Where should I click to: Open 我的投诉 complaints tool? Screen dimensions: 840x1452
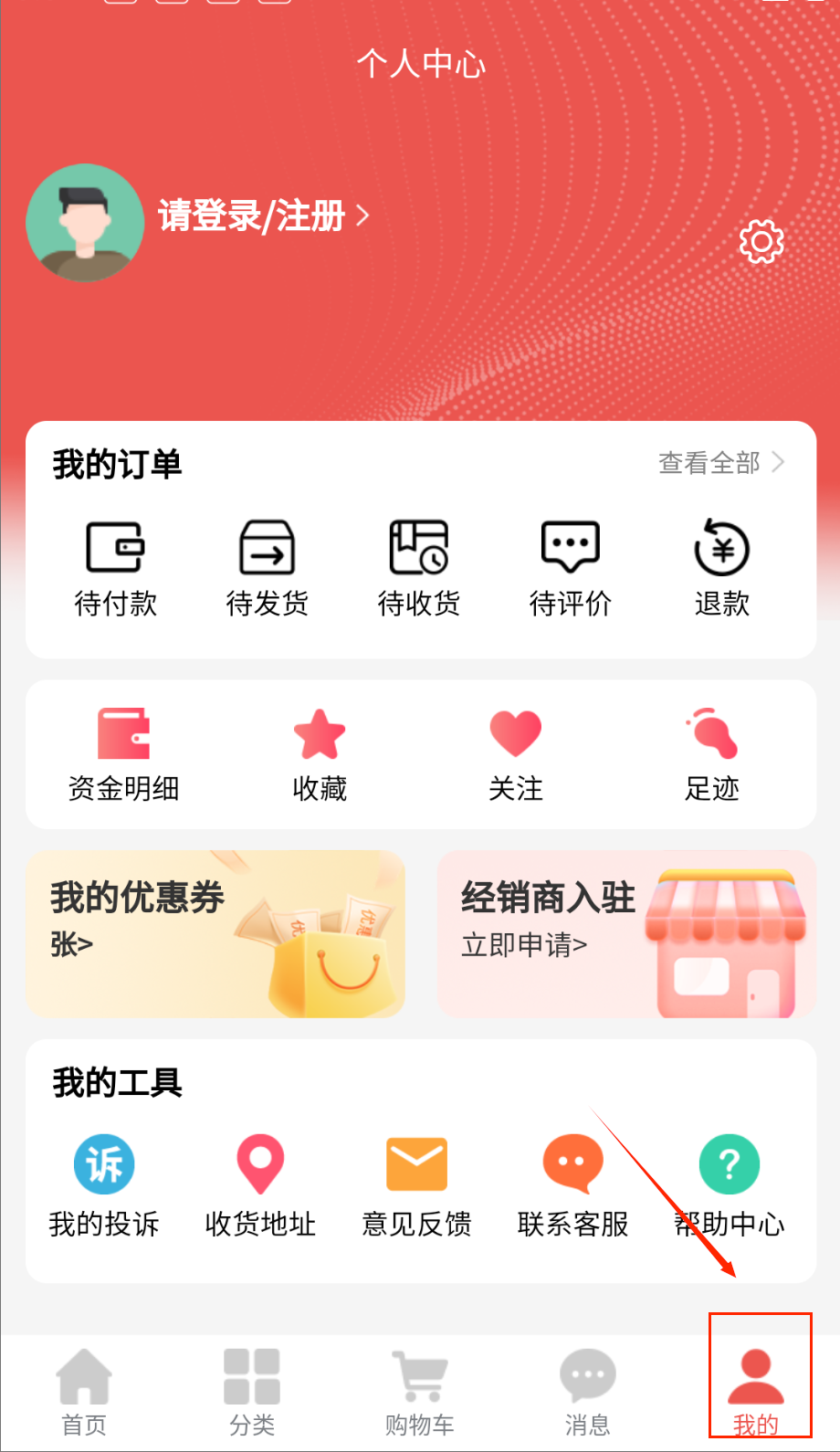click(104, 1184)
